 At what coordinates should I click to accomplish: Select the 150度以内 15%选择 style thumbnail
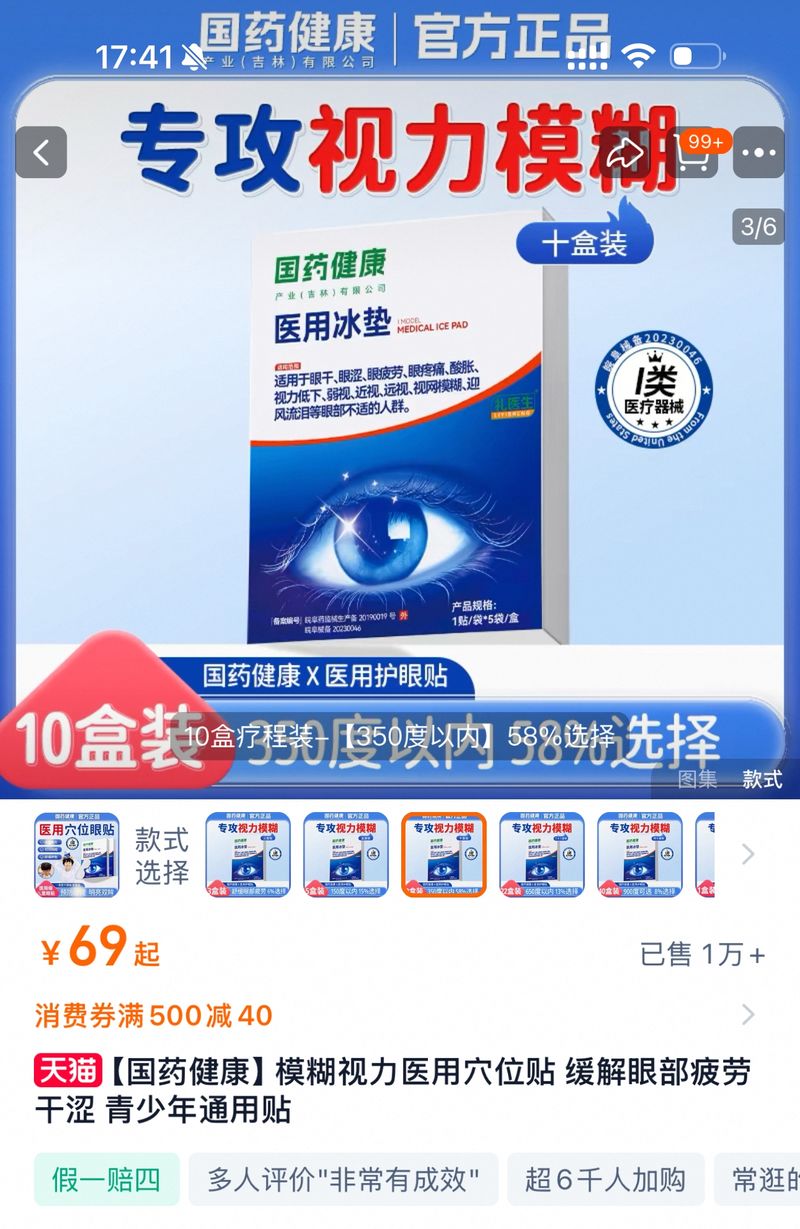(346, 854)
